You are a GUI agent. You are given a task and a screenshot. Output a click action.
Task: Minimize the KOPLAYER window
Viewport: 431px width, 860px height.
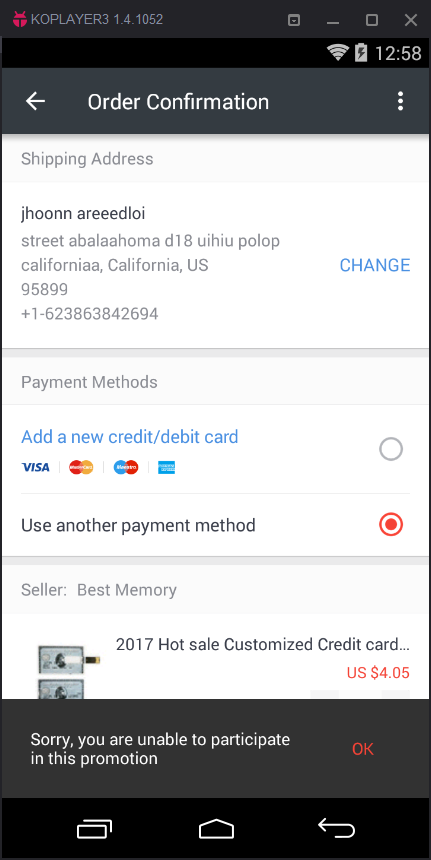point(332,21)
